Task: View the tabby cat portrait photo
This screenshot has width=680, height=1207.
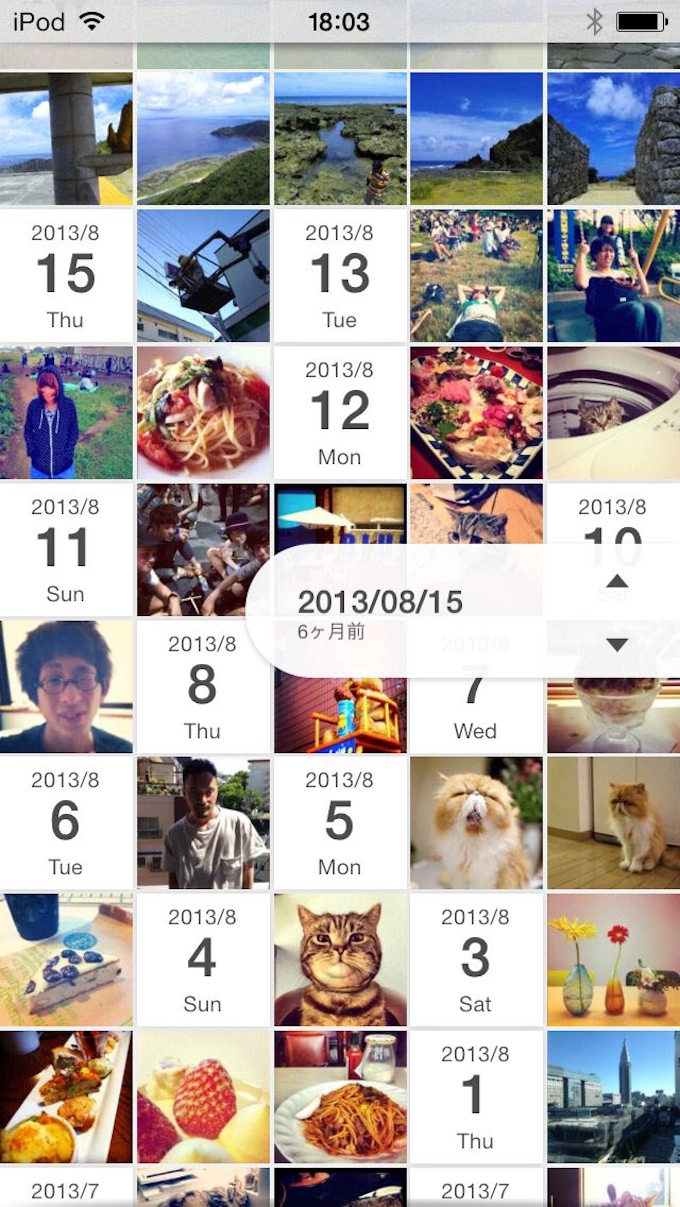Action: click(x=340, y=960)
